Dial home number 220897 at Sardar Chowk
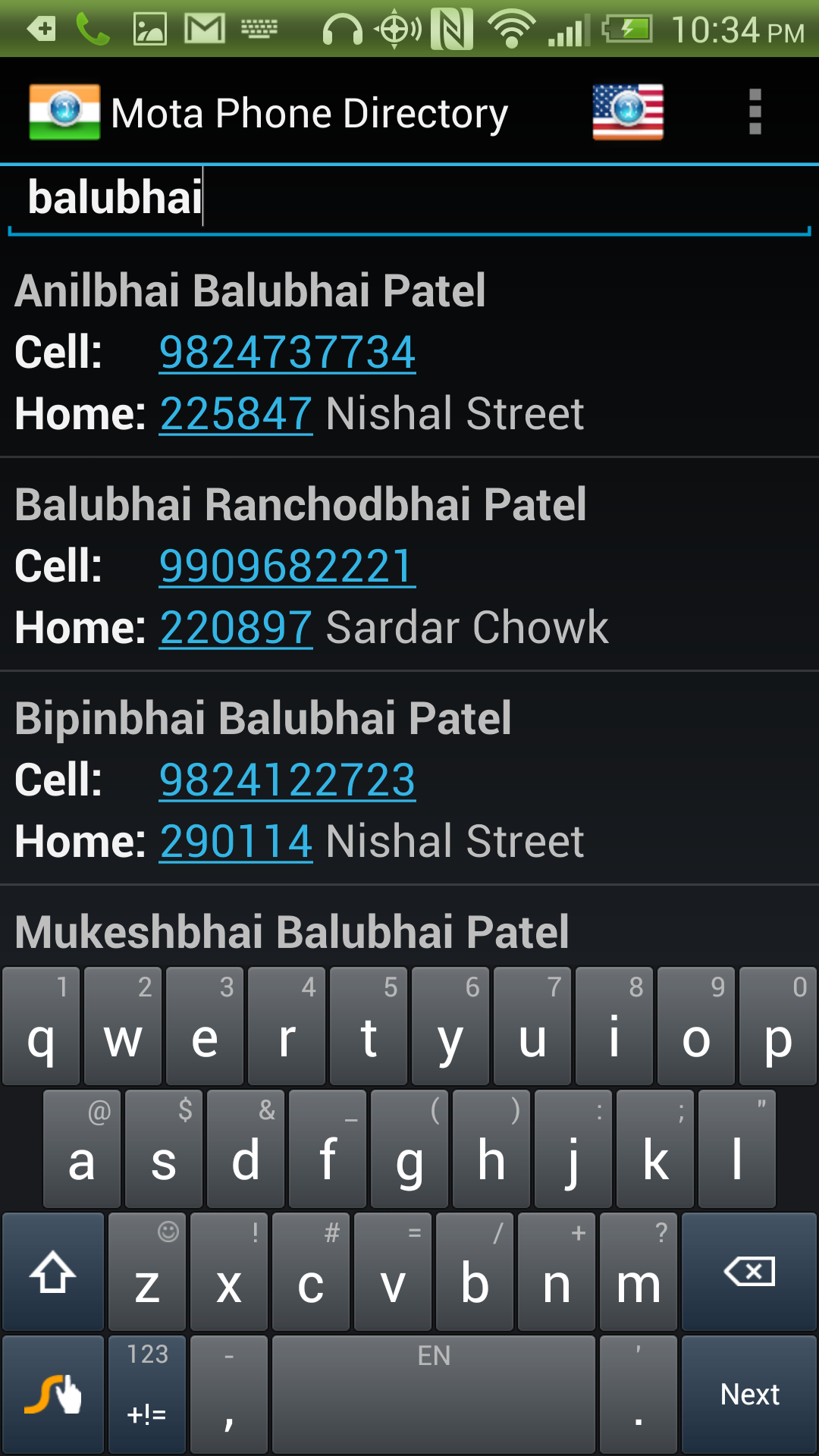 [236, 628]
